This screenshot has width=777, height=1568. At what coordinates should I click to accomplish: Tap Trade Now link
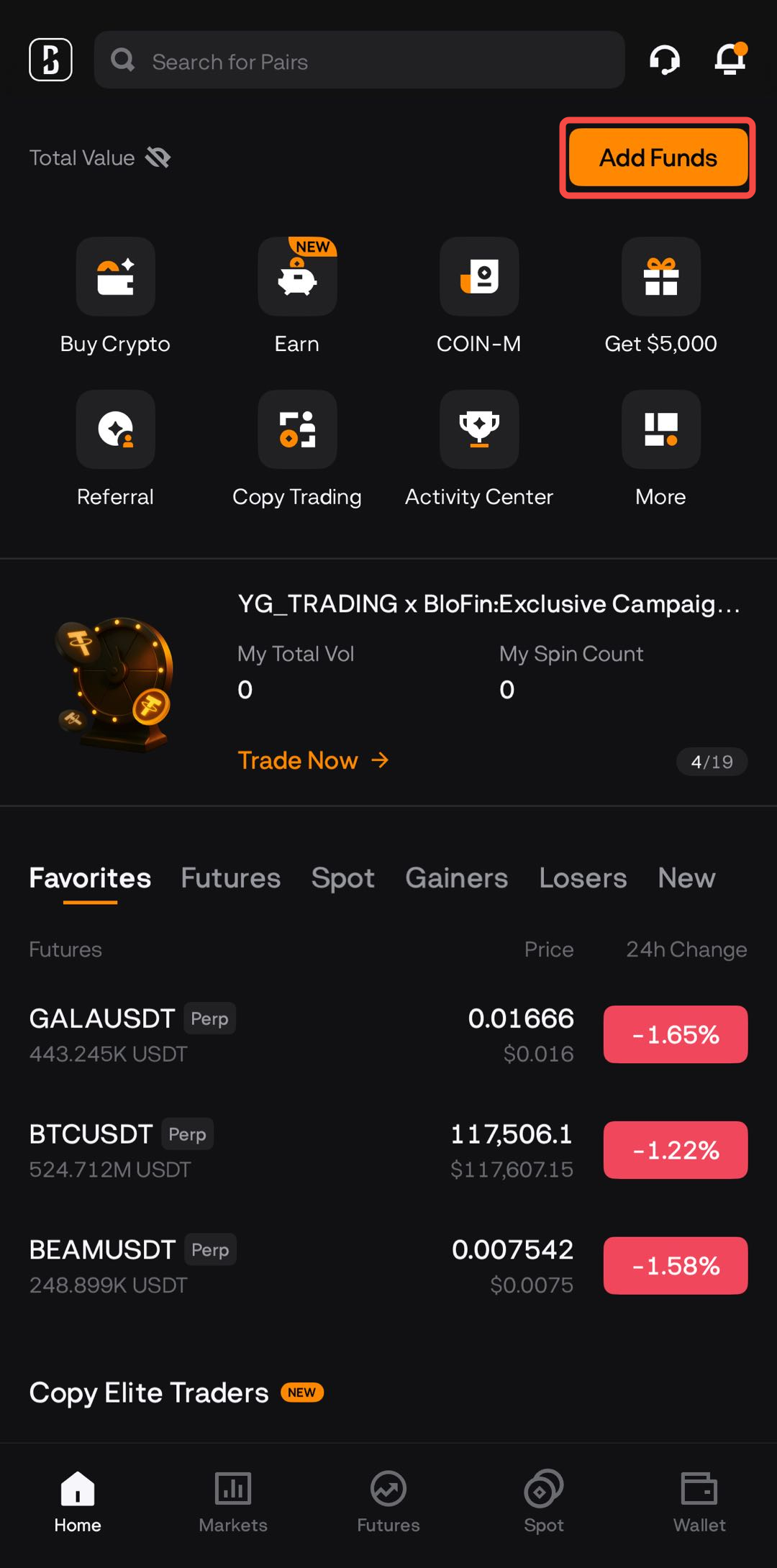coord(313,760)
